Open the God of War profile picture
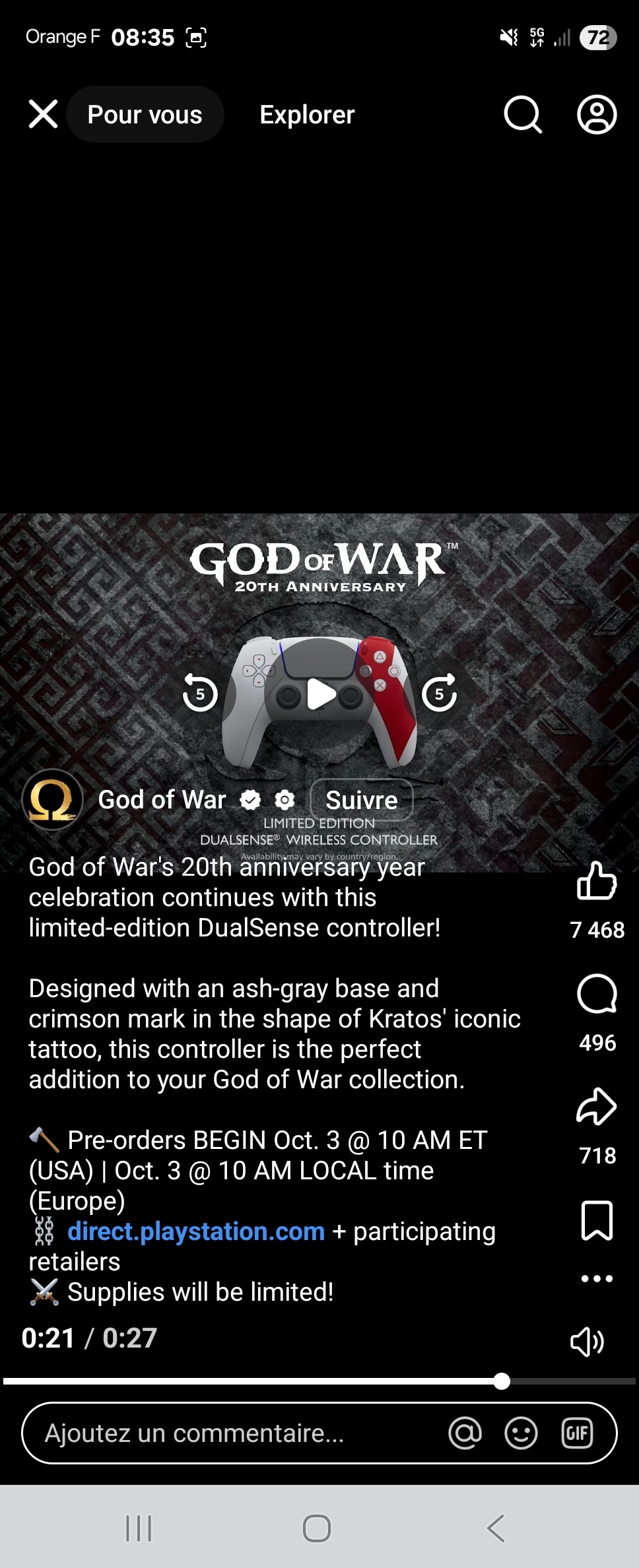Viewport: 639px width, 1568px height. coord(53,800)
